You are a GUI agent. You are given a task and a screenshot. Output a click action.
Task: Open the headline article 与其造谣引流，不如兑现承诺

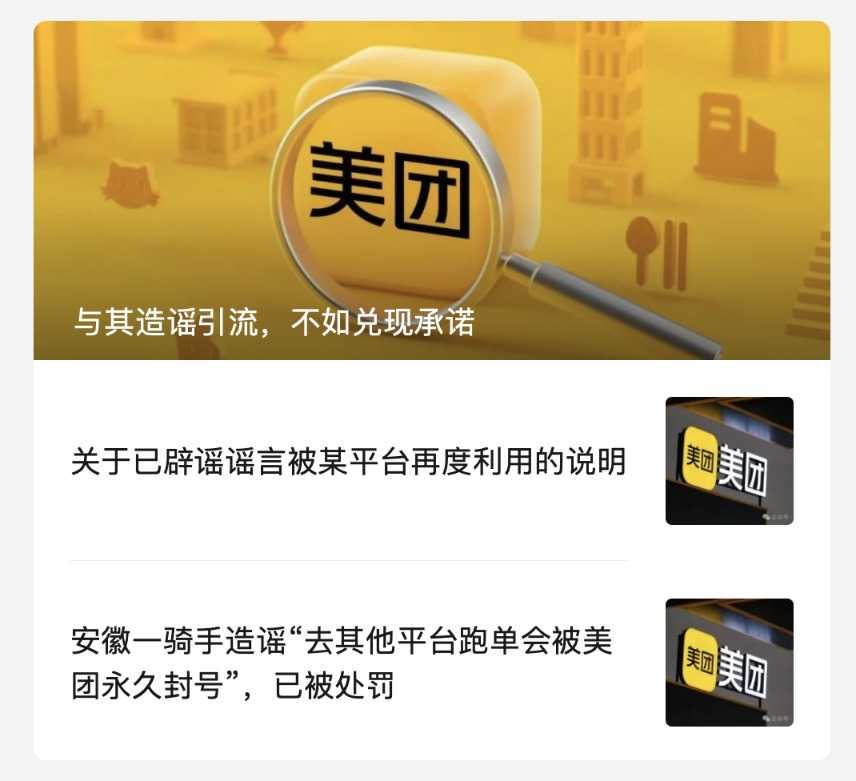pyautogui.click(x=431, y=190)
